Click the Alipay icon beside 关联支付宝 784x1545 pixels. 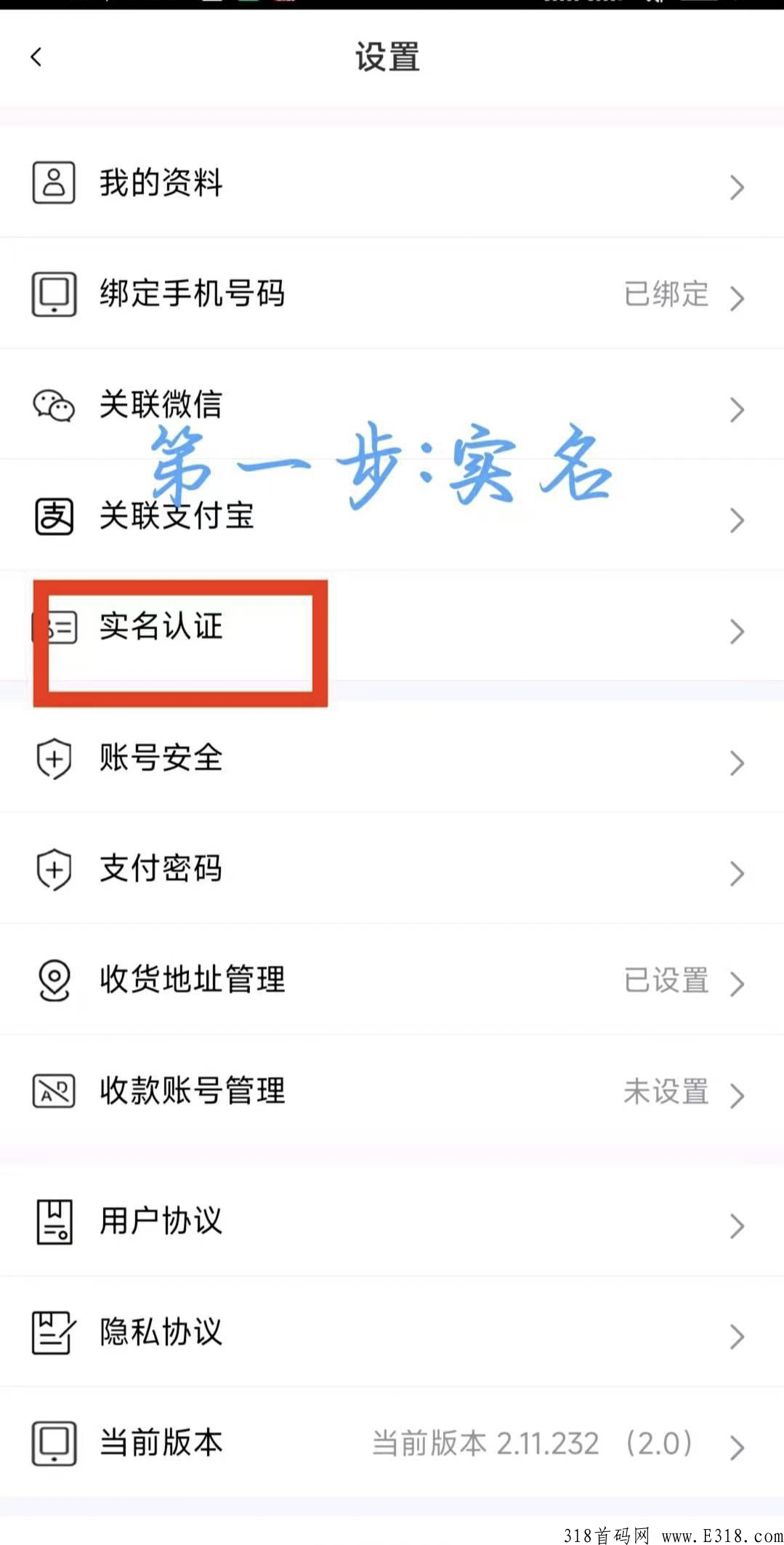point(53,517)
